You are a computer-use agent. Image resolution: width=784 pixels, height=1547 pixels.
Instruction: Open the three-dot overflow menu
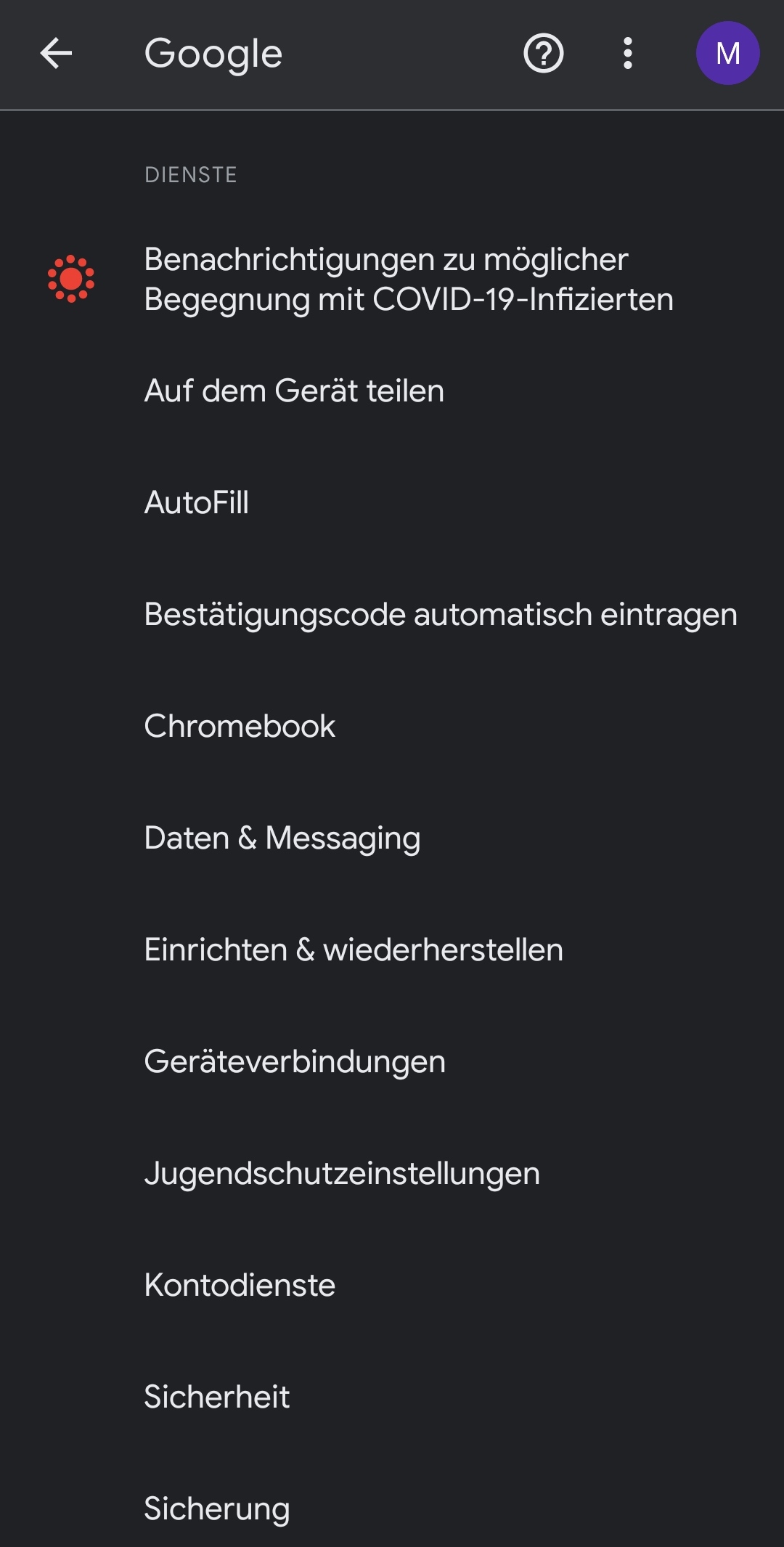click(x=628, y=54)
